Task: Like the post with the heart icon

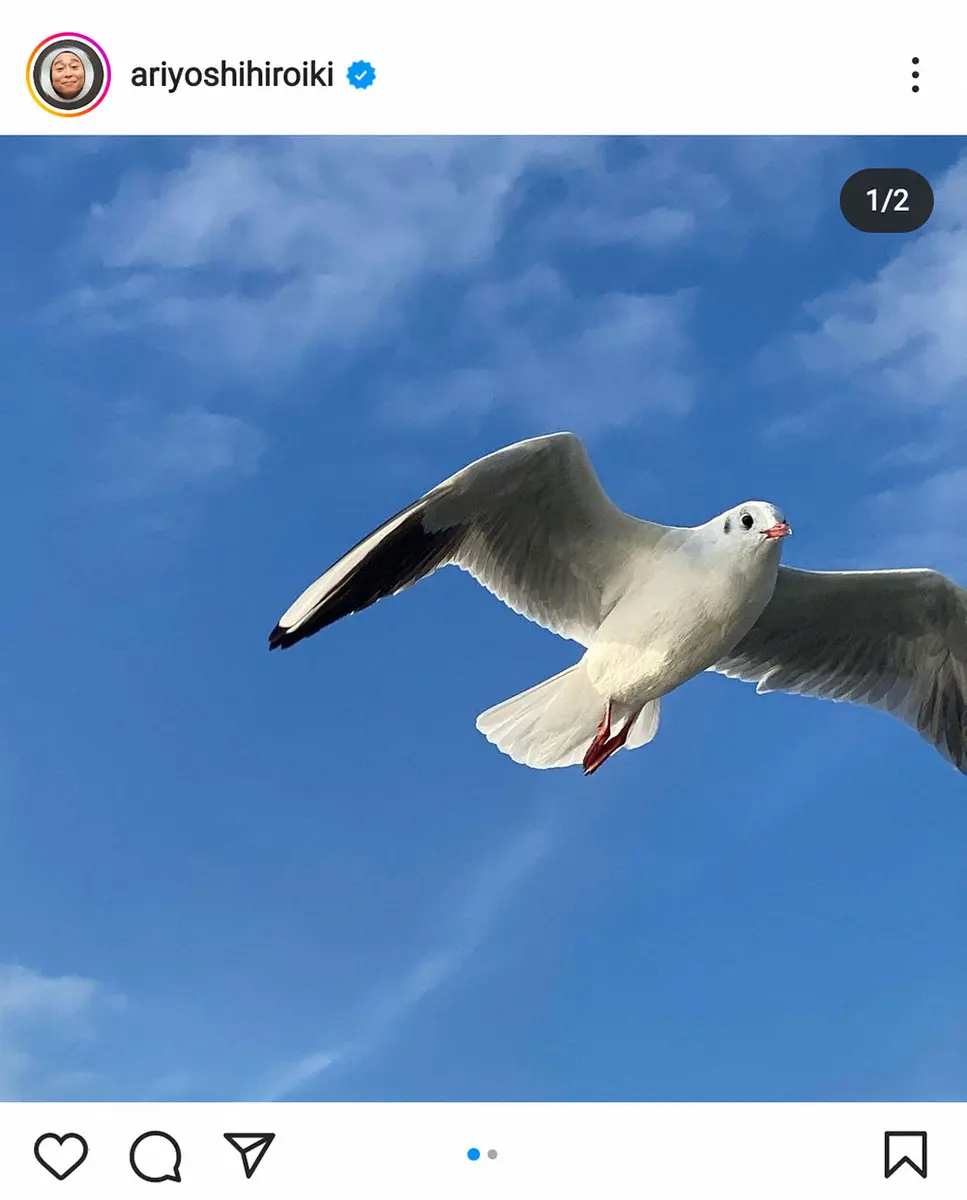Action: coord(61,1156)
